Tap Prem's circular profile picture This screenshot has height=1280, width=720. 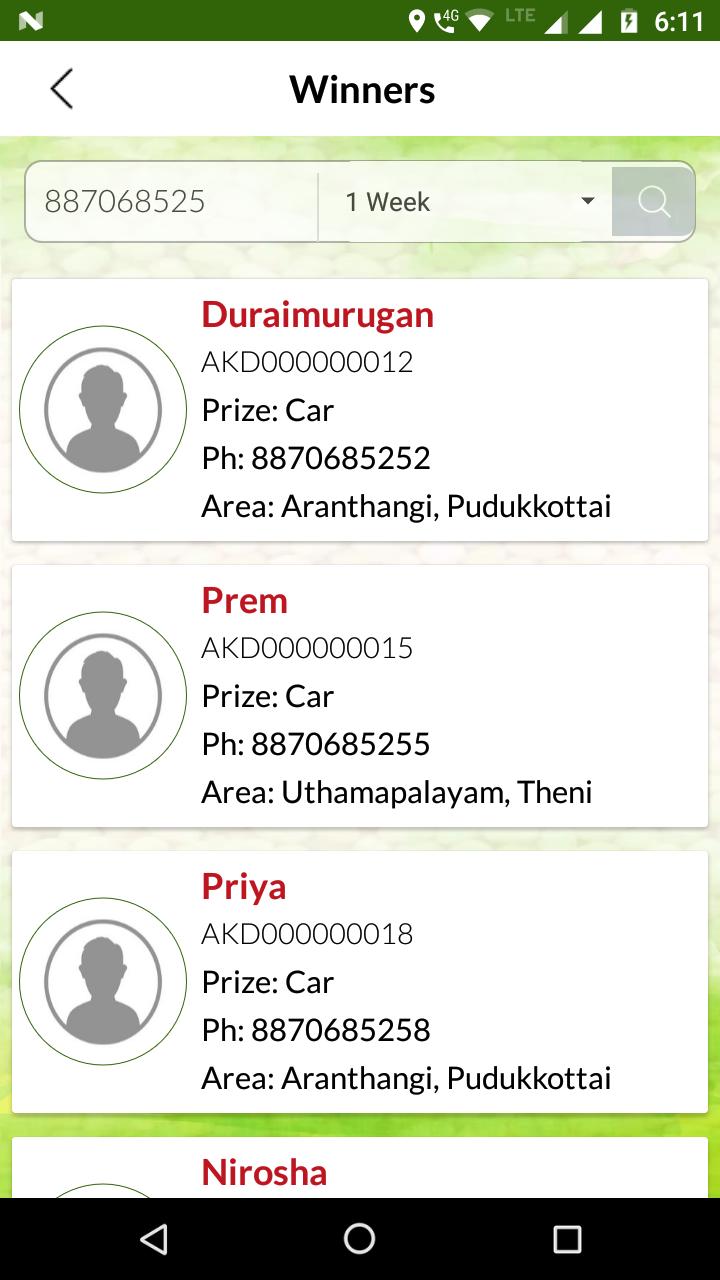pos(103,694)
